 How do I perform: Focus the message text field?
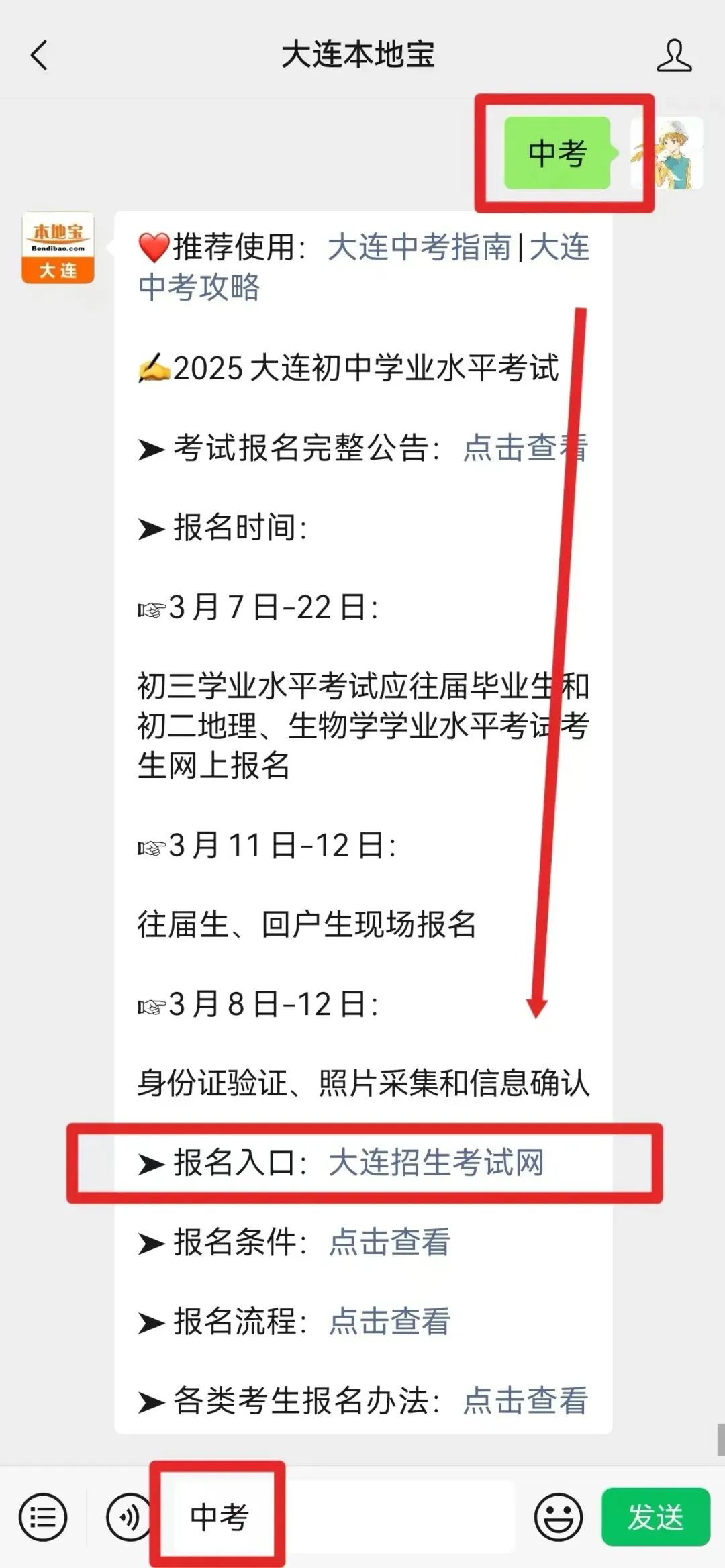coord(396,1517)
